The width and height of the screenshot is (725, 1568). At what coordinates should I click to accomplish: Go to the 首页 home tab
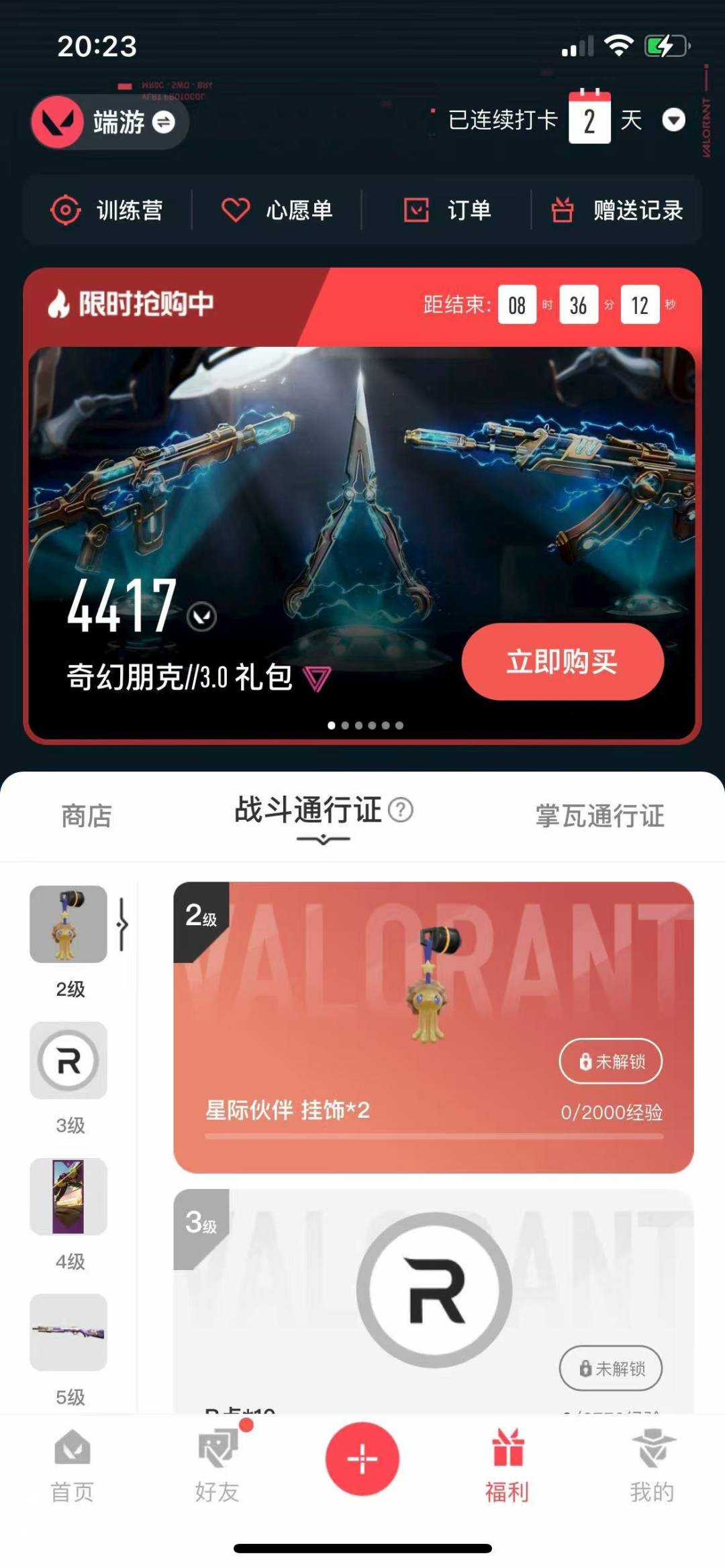coord(72,1466)
